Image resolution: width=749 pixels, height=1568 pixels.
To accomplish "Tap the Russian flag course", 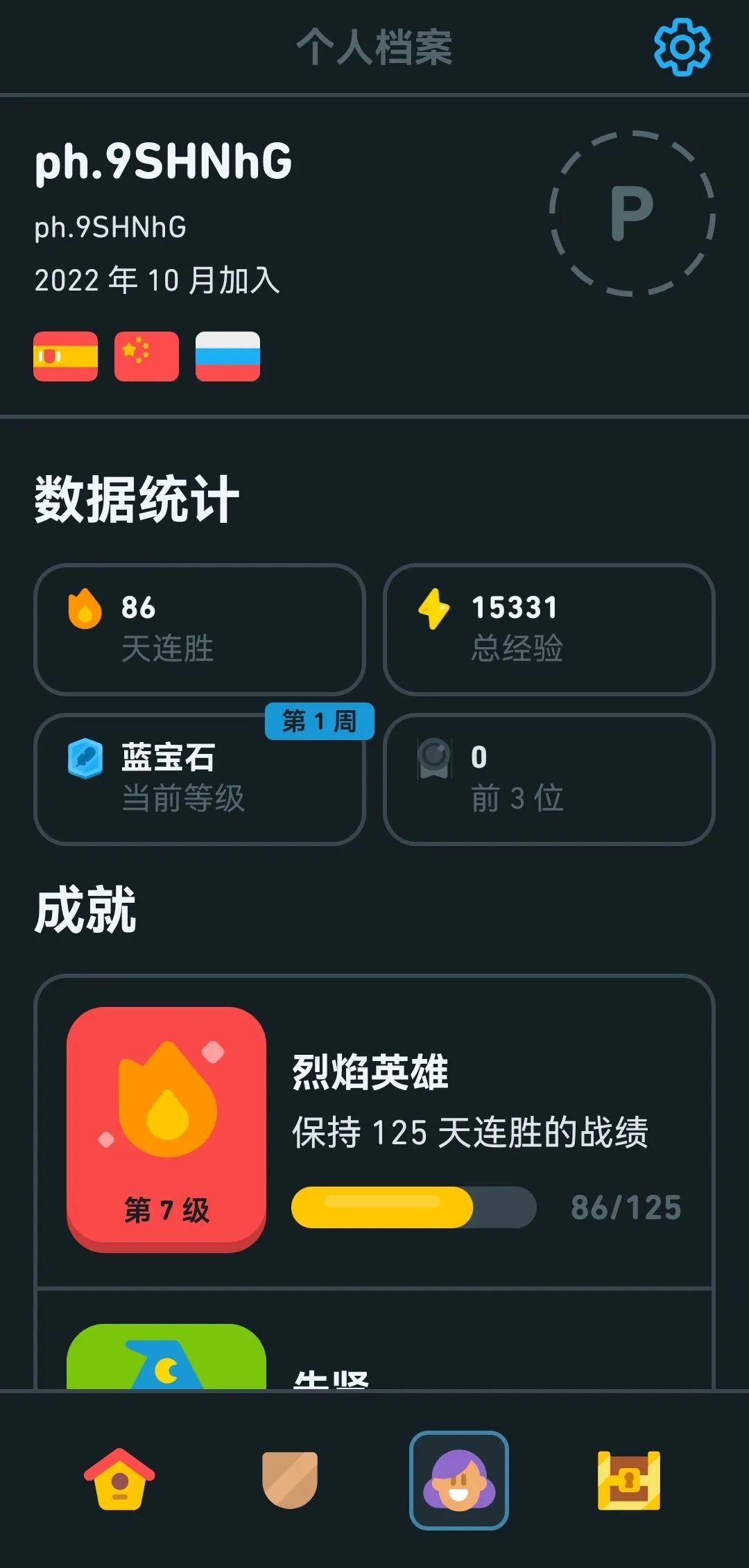I will (x=227, y=356).
